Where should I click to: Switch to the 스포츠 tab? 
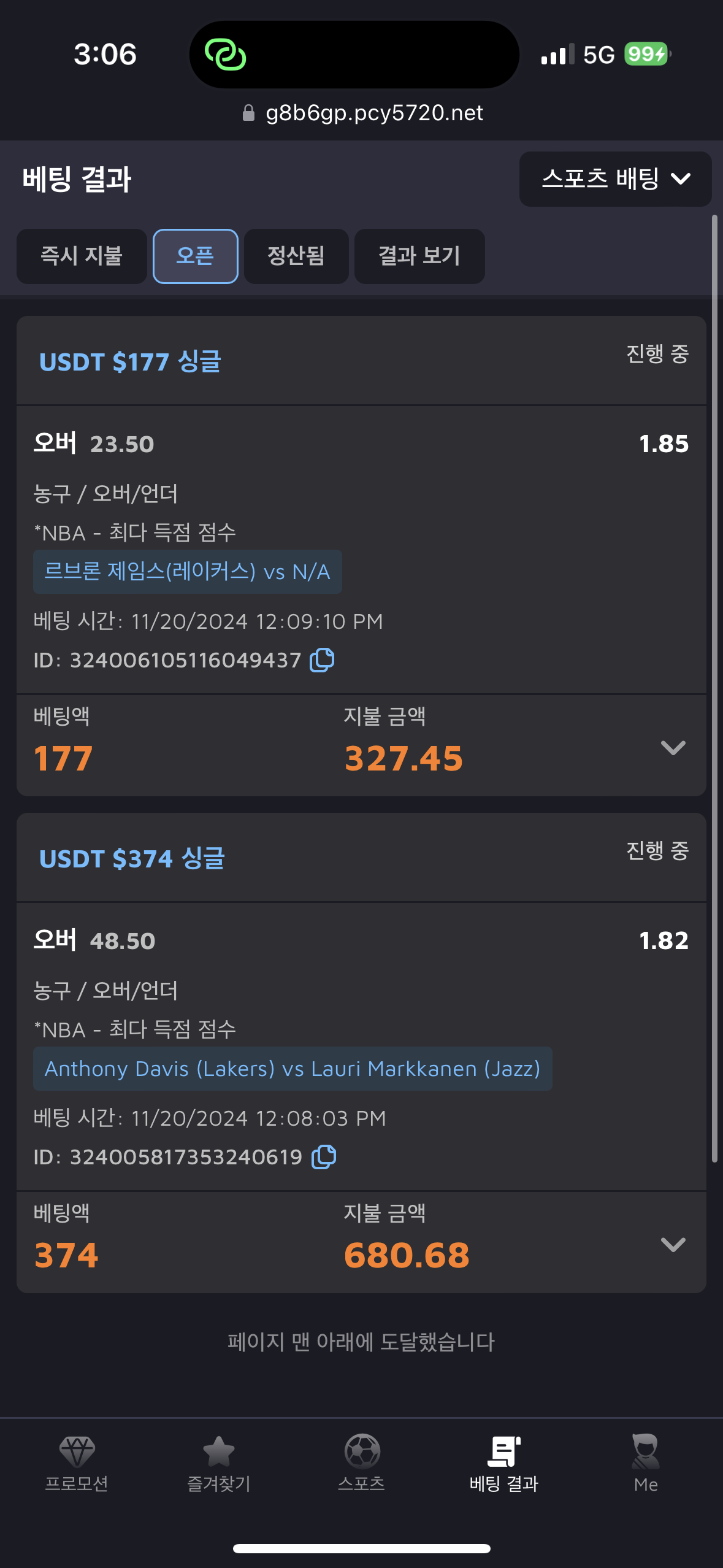[x=362, y=1464]
